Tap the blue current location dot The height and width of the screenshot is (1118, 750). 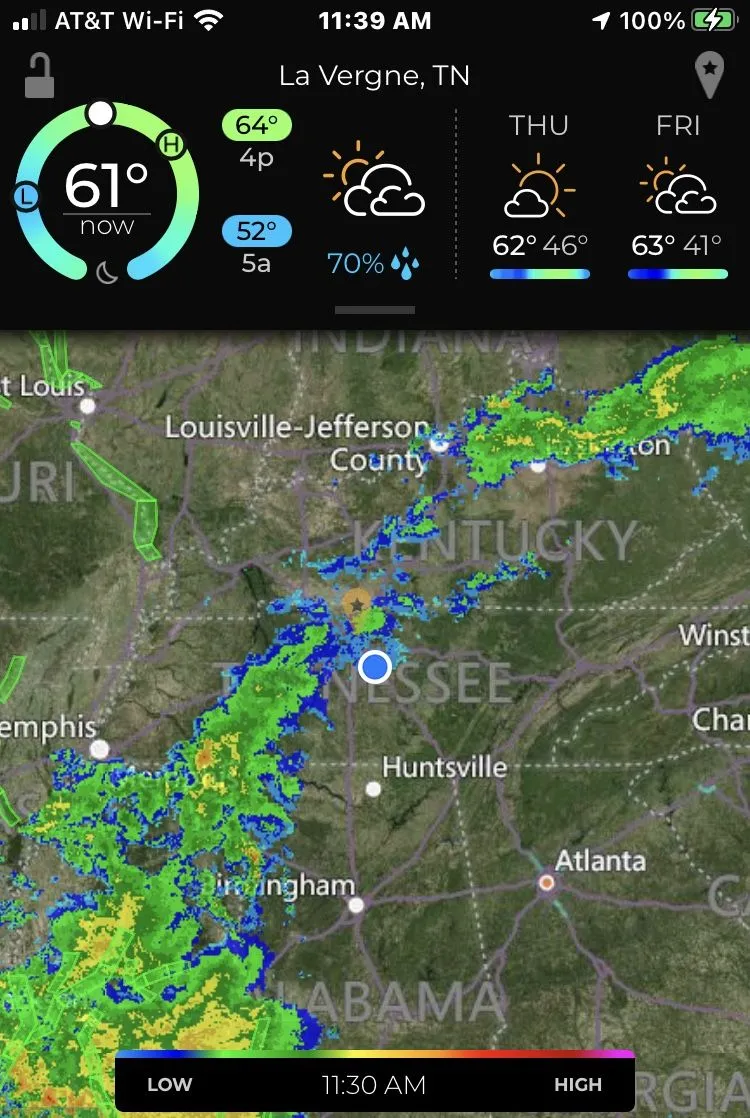click(375, 666)
